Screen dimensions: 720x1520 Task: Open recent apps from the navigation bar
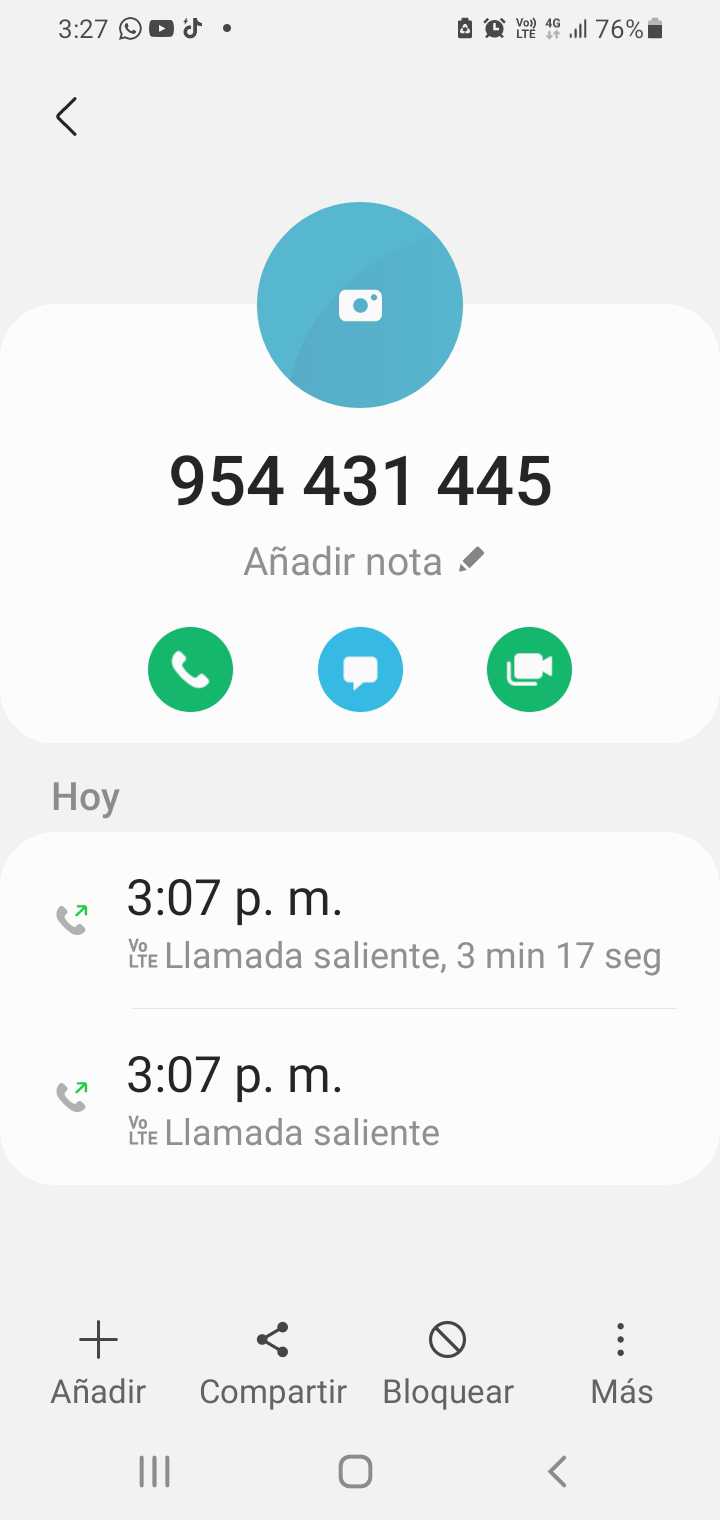click(154, 1471)
